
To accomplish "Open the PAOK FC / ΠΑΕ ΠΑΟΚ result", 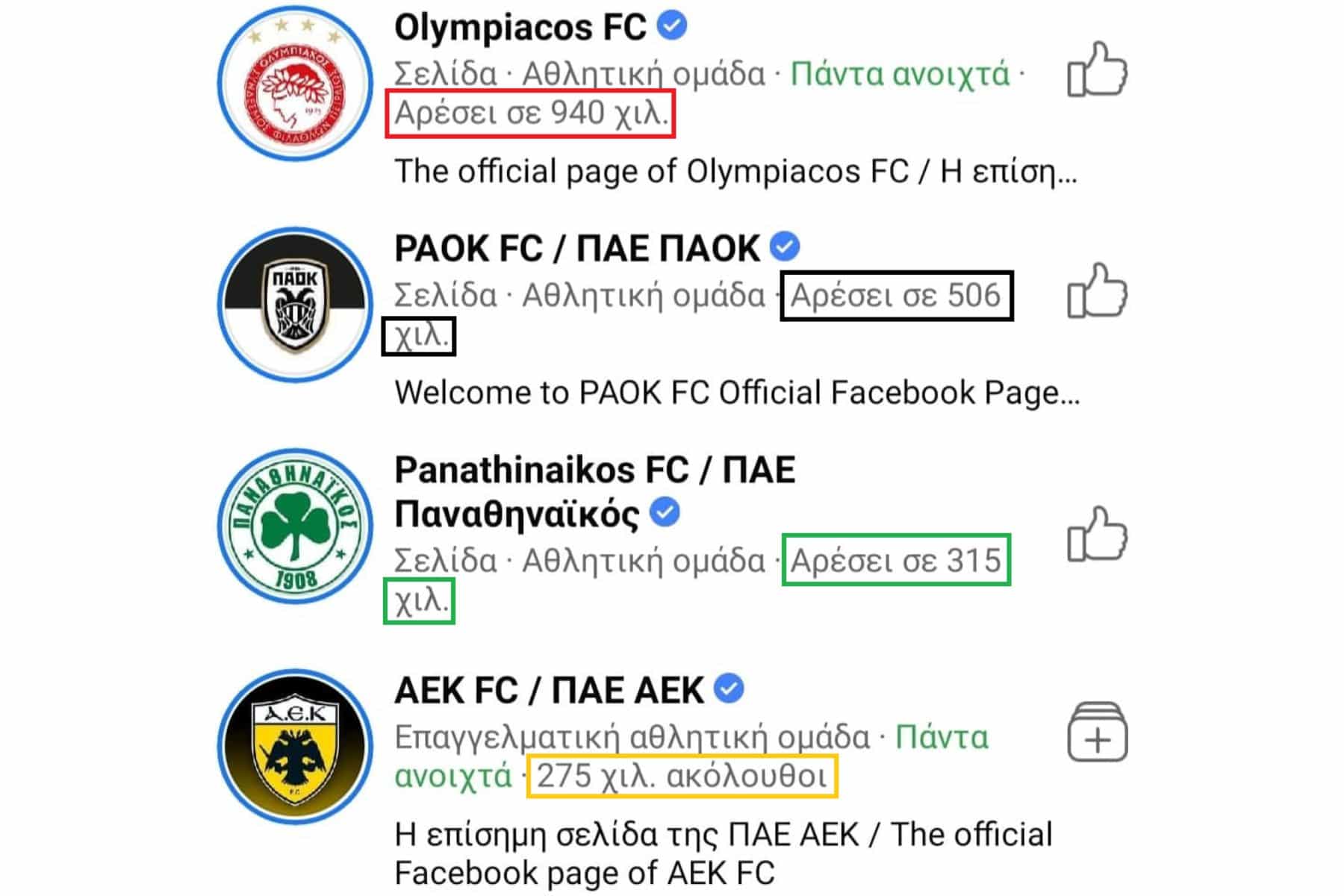I will point(576,249).
